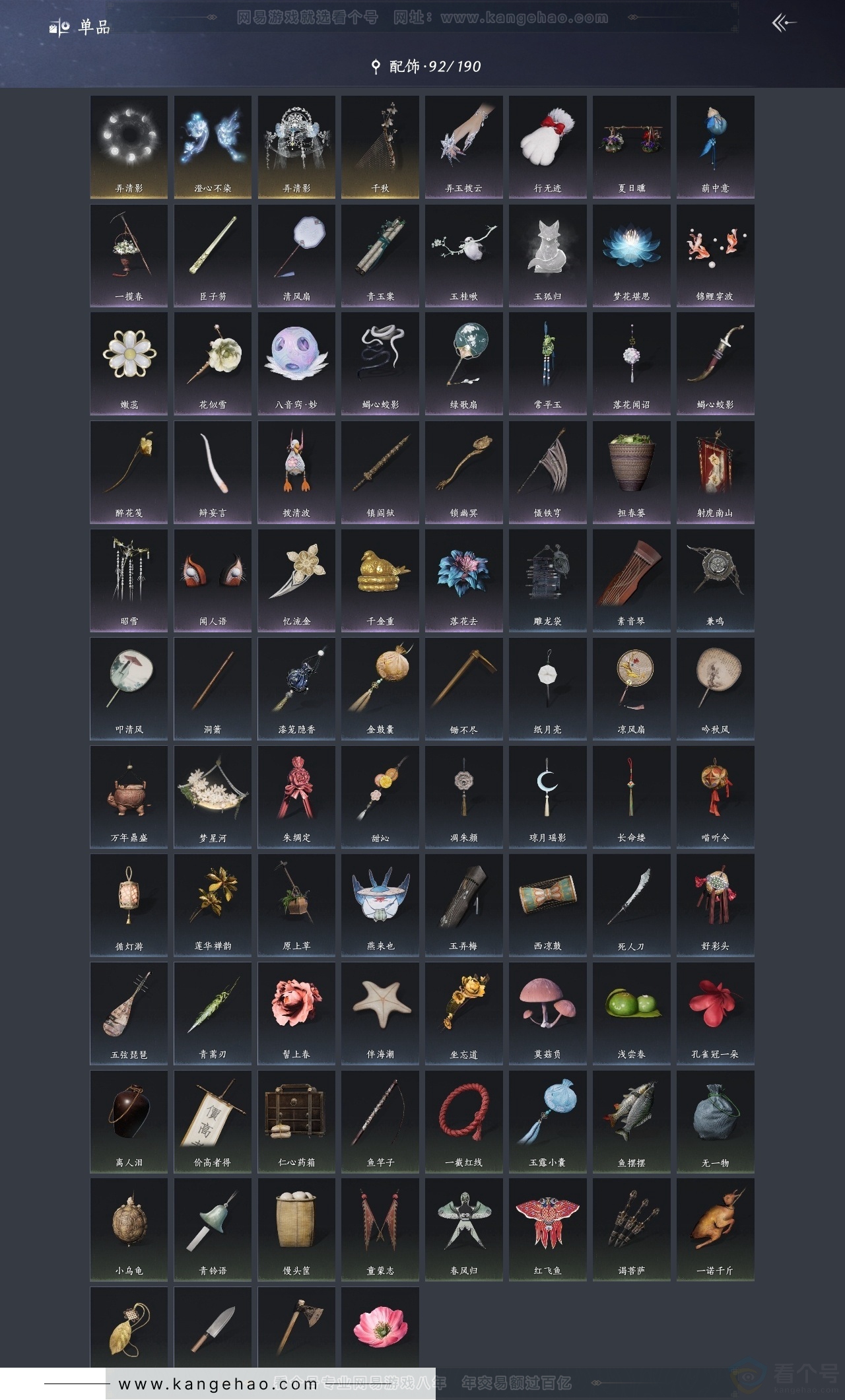Go back using the top-right arrow

pyautogui.click(x=784, y=24)
